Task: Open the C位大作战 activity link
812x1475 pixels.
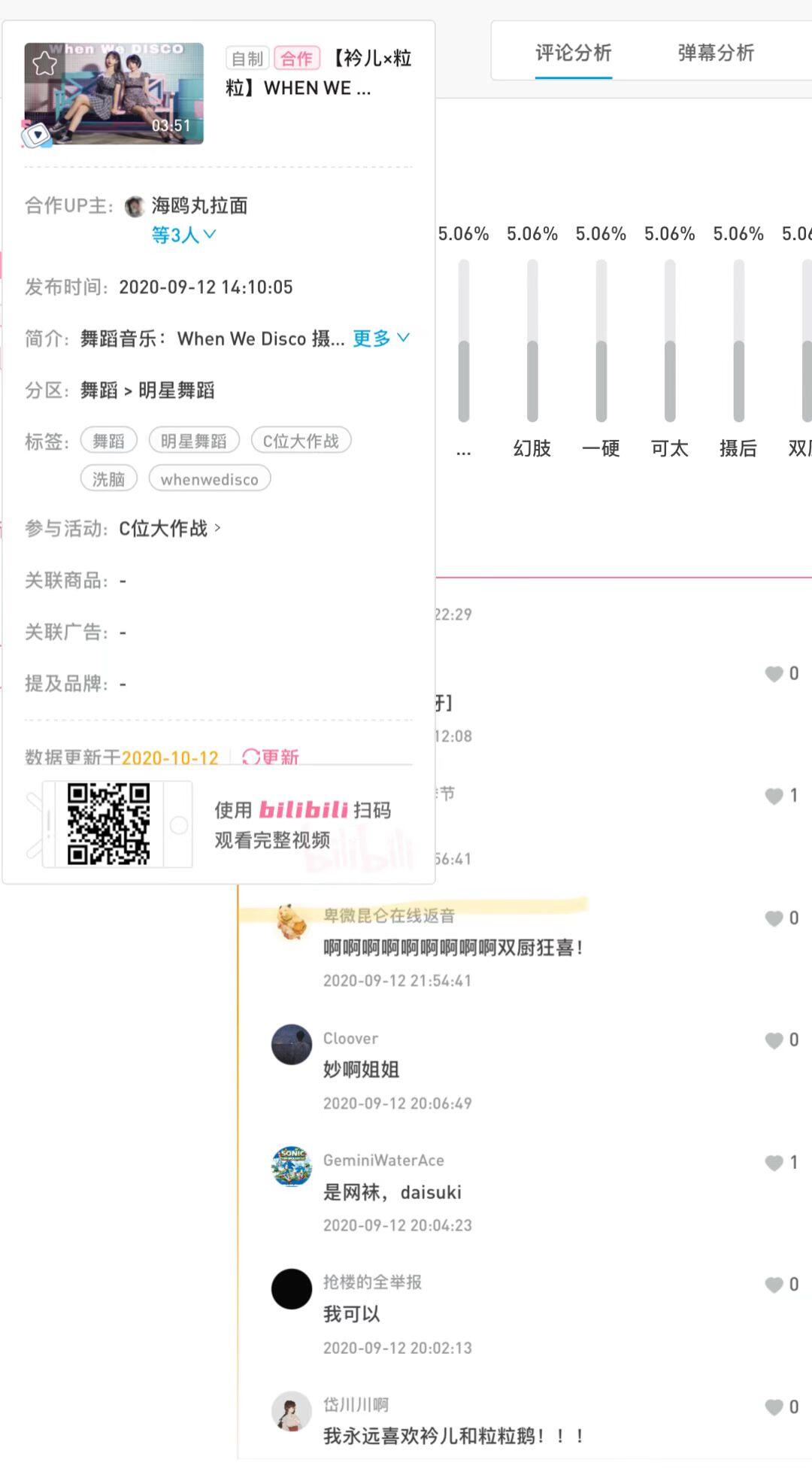Action: [170, 529]
